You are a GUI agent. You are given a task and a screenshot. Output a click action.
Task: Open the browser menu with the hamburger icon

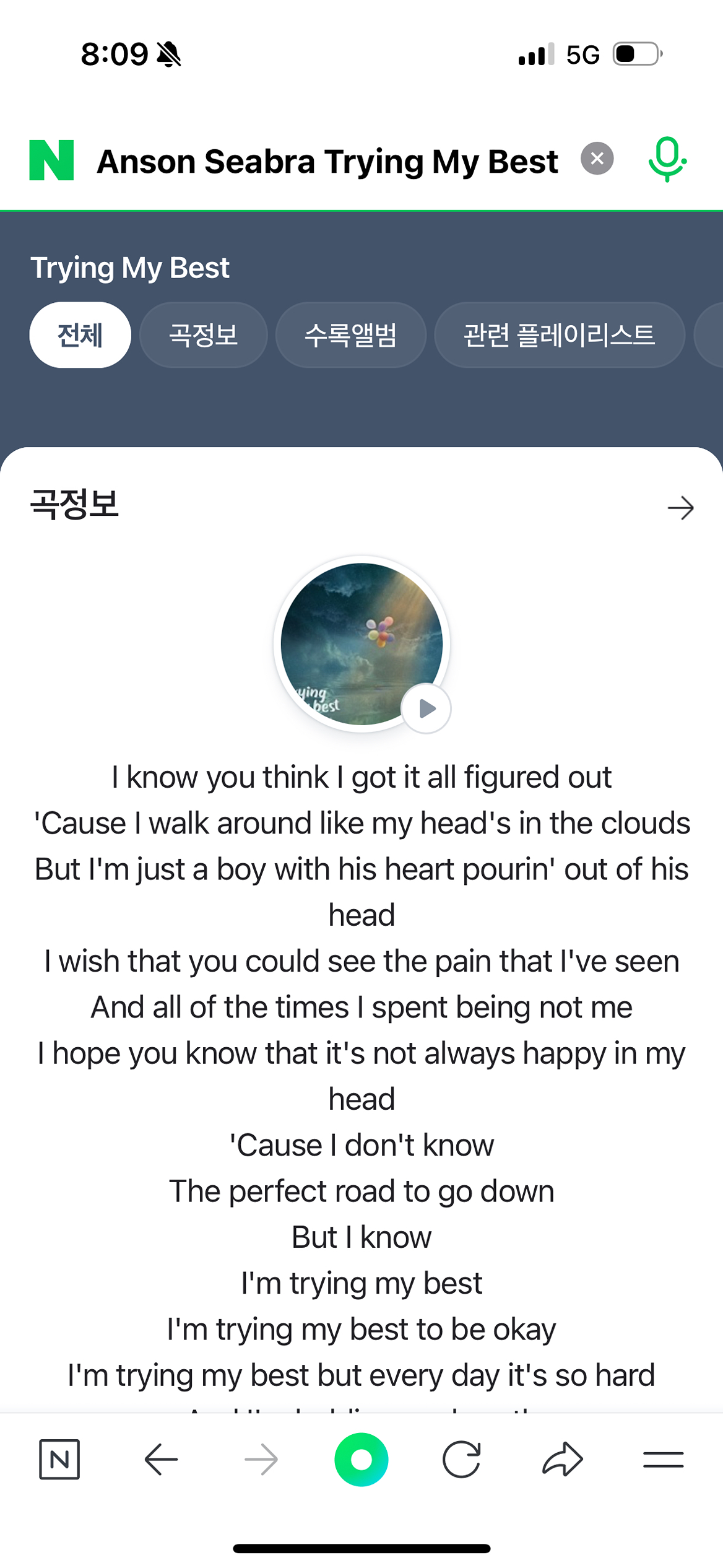[663, 1460]
